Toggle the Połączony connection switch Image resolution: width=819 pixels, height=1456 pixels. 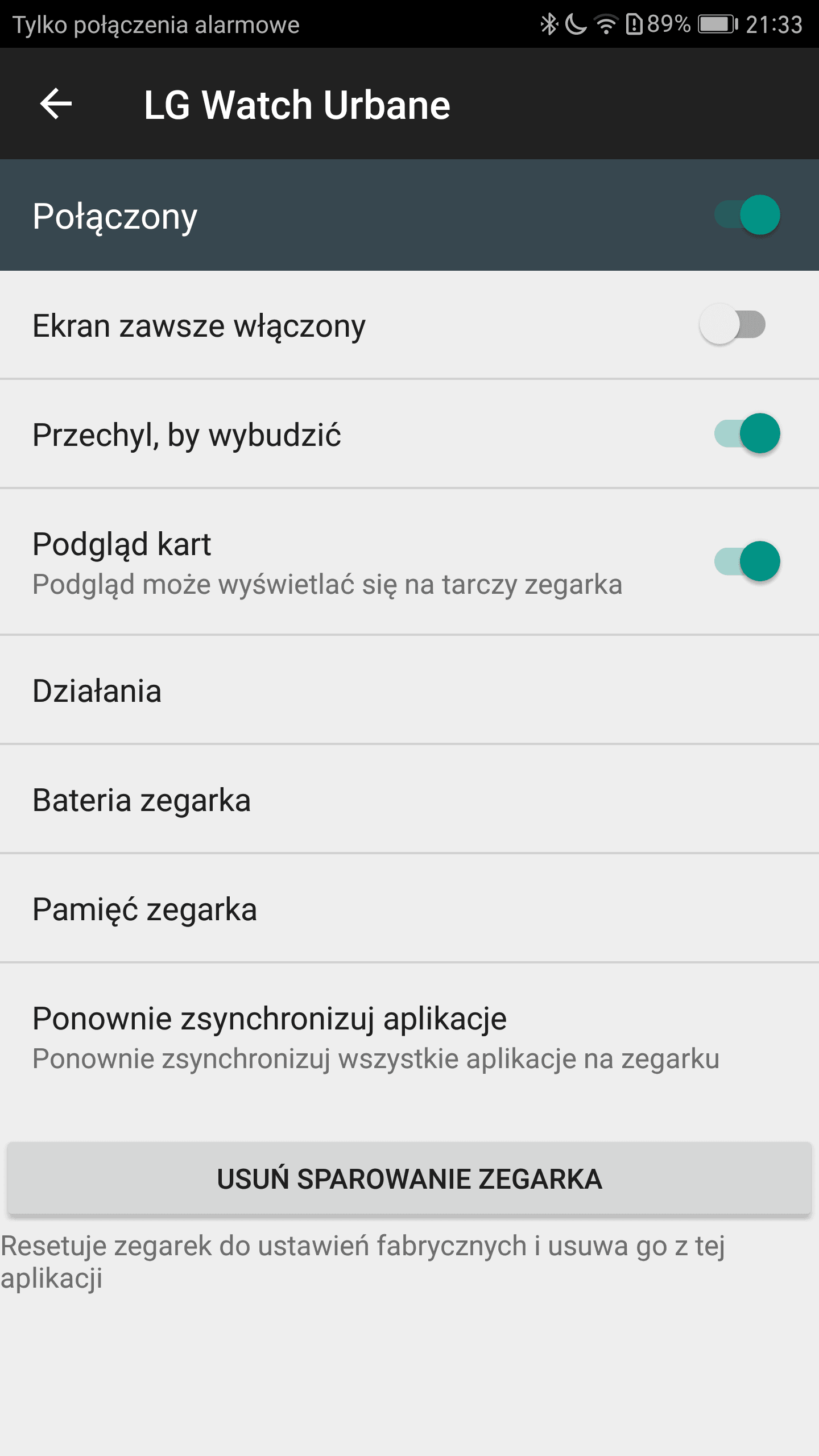tap(747, 215)
